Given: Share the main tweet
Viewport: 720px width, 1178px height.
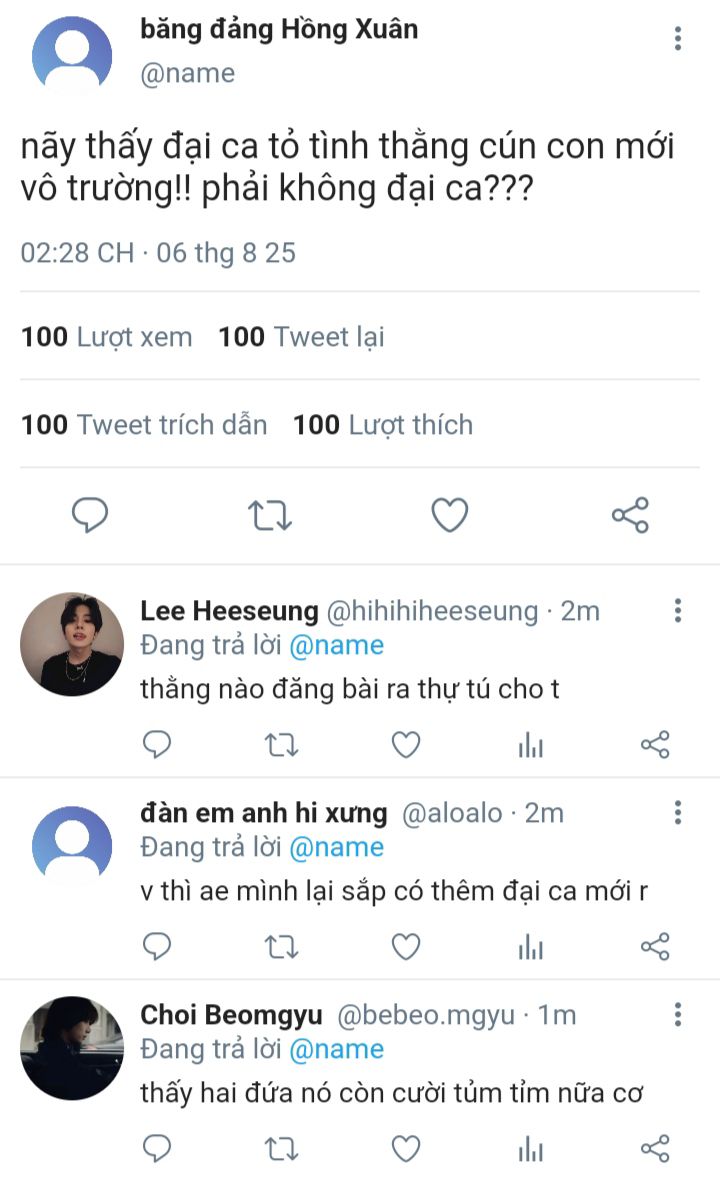Looking at the screenshot, I should pyautogui.click(x=630, y=515).
